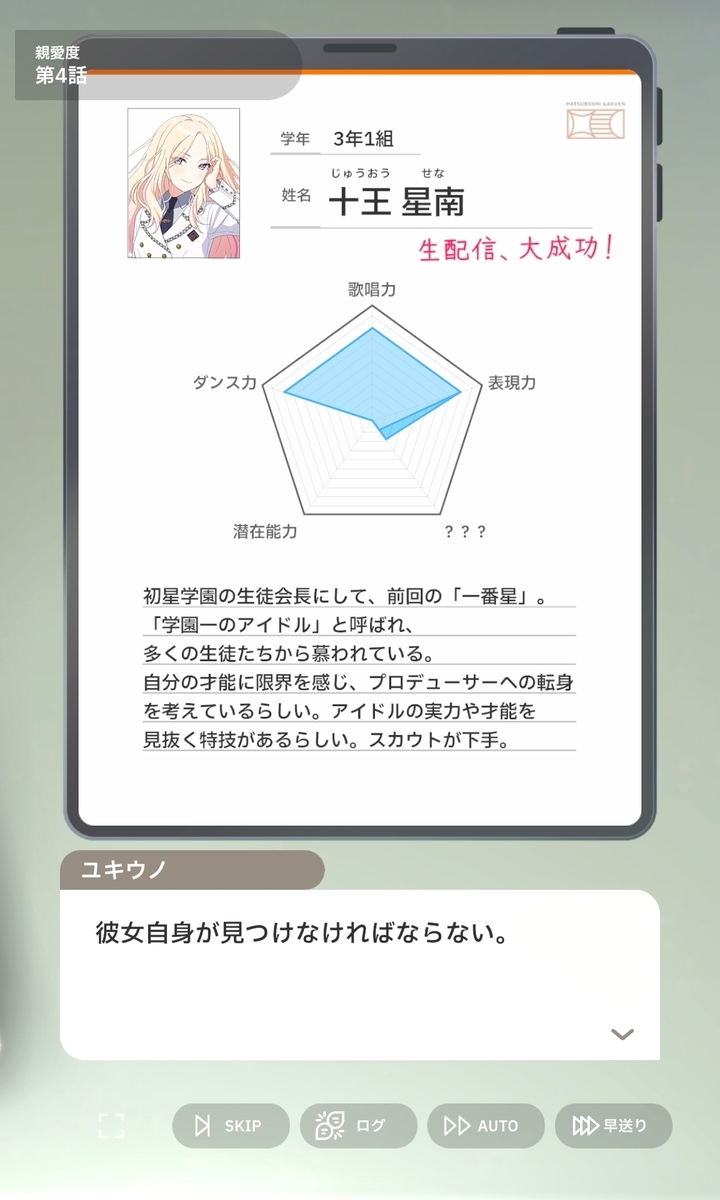720x1200 pixels.
Task: Enable AUTO dialogue playback
Action: pos(486,1126)
